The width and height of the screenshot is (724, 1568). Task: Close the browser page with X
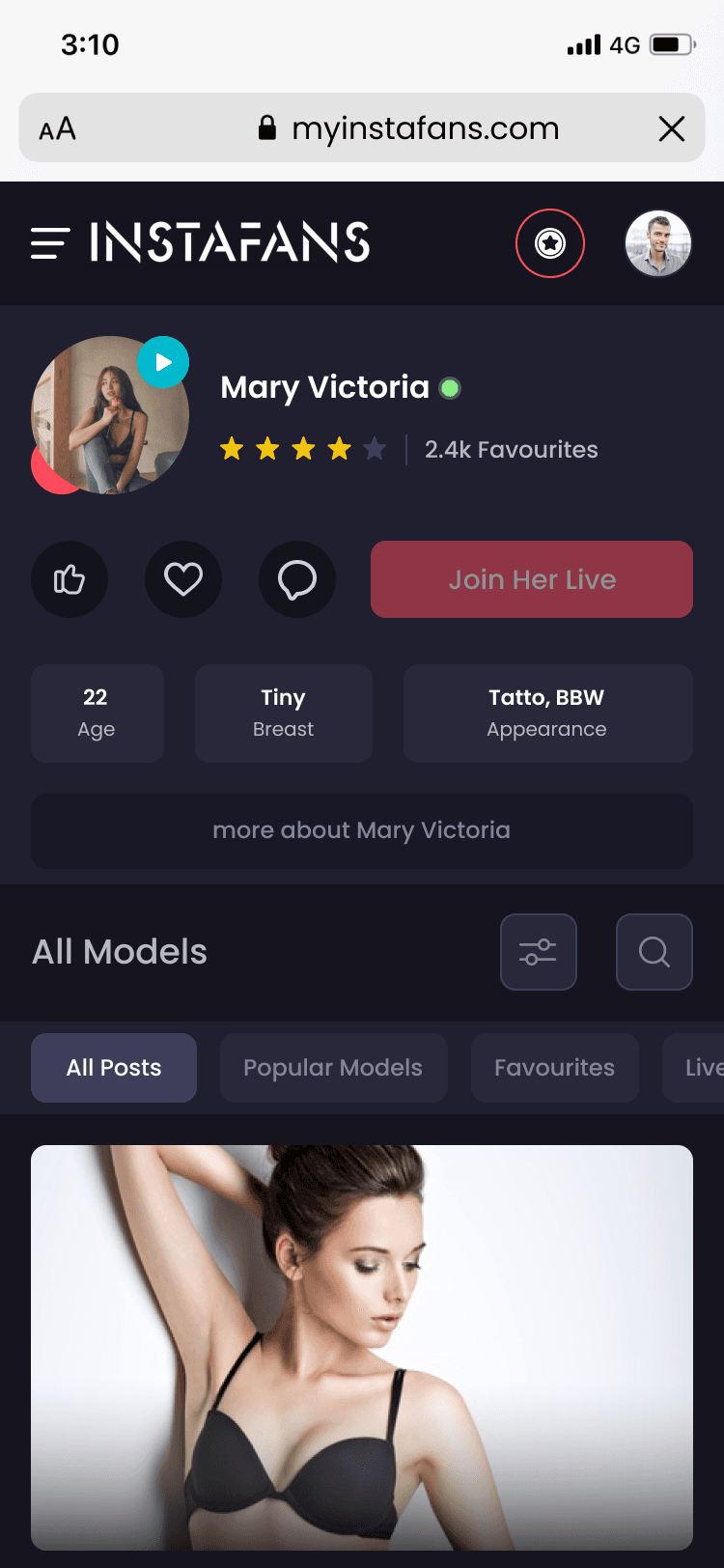(672, 128)
